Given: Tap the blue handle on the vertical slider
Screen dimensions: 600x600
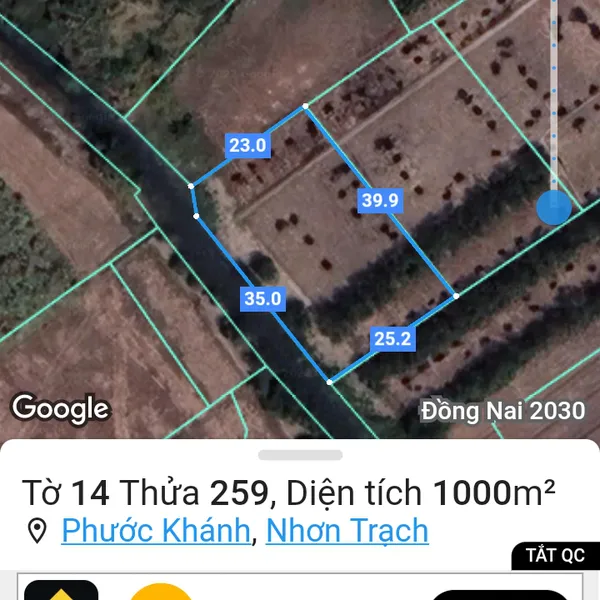Looking at the screenshot, I should pos(553,207).
